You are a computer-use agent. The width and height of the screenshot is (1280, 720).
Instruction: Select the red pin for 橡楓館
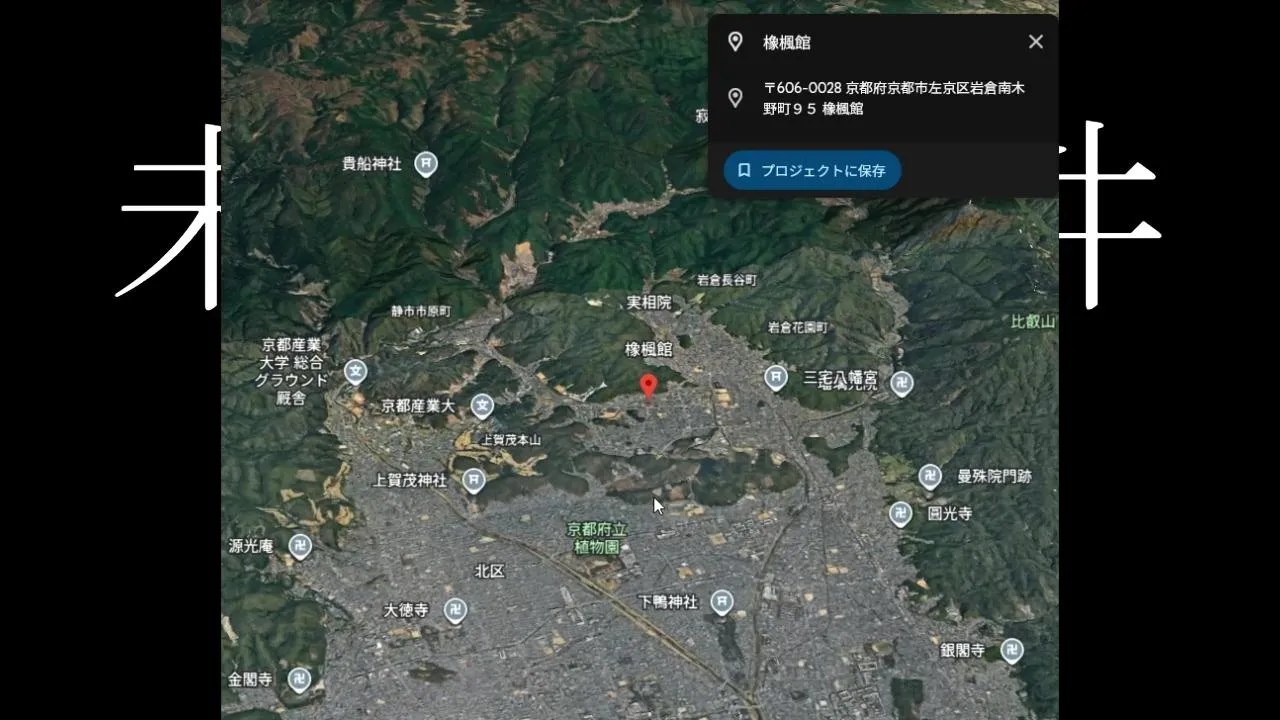[x=648, y=385]
